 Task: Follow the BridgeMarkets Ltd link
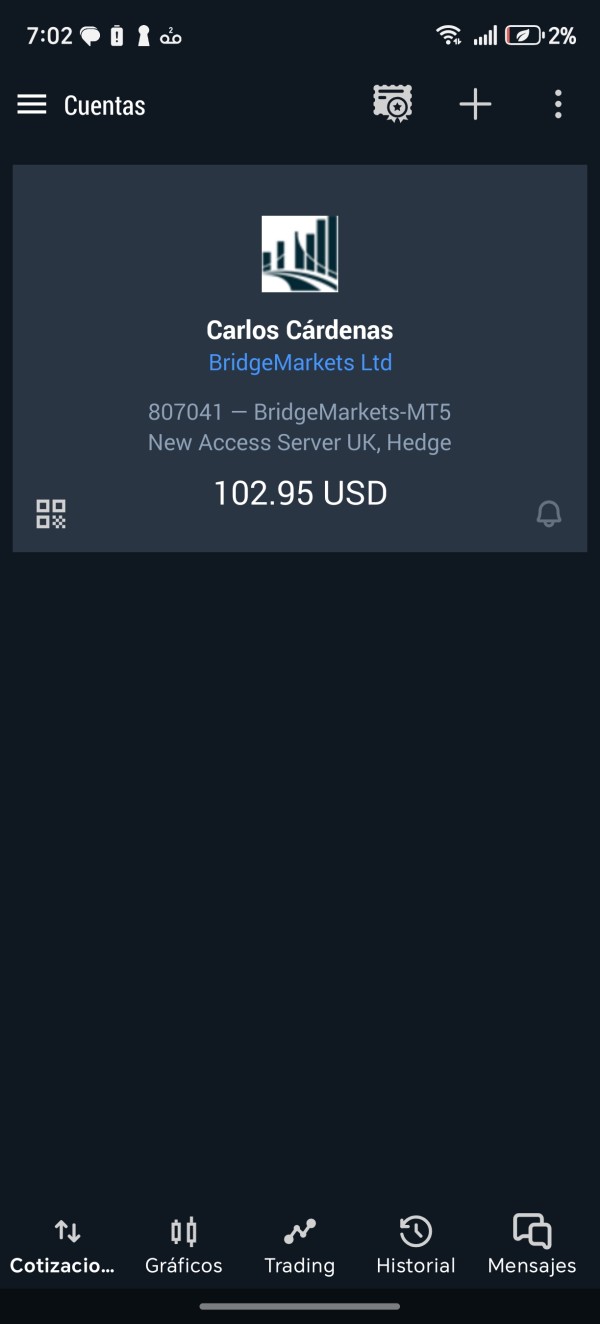[x=300, y=363]
